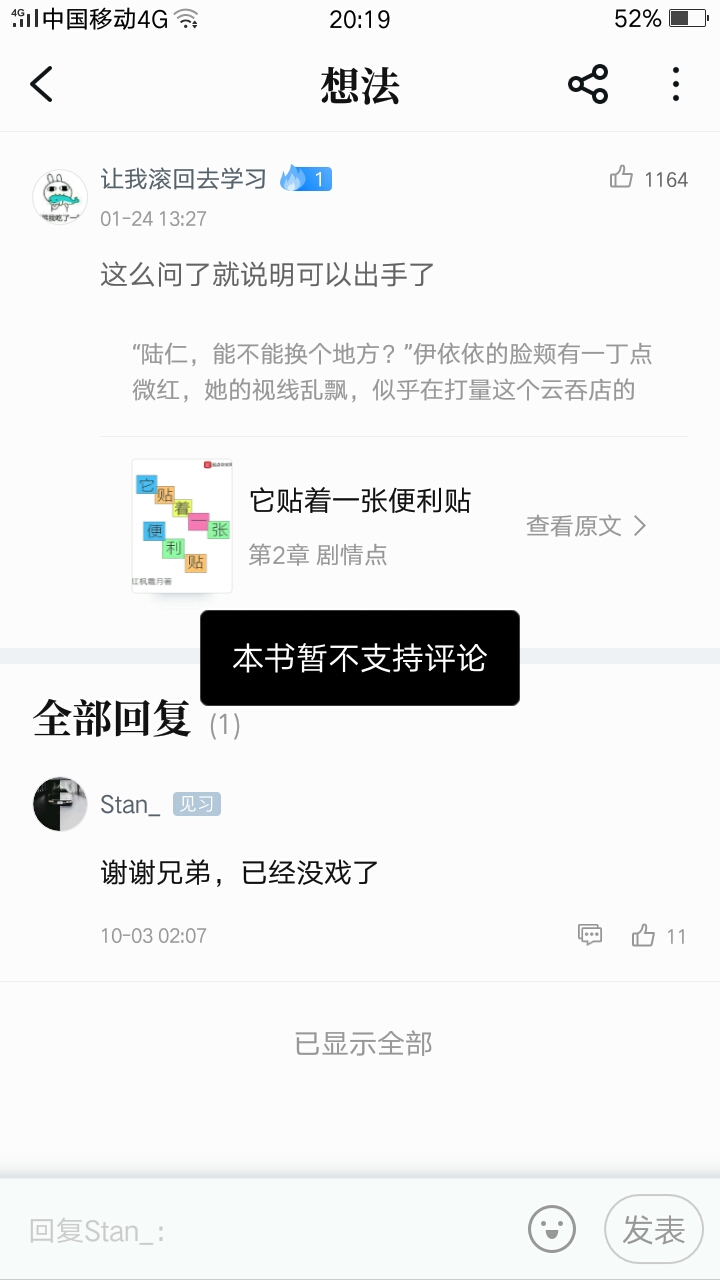Focus the reply input field 回复Stan_
The width and height of the screenshot is (720, 1280).
pos(260,1230)
